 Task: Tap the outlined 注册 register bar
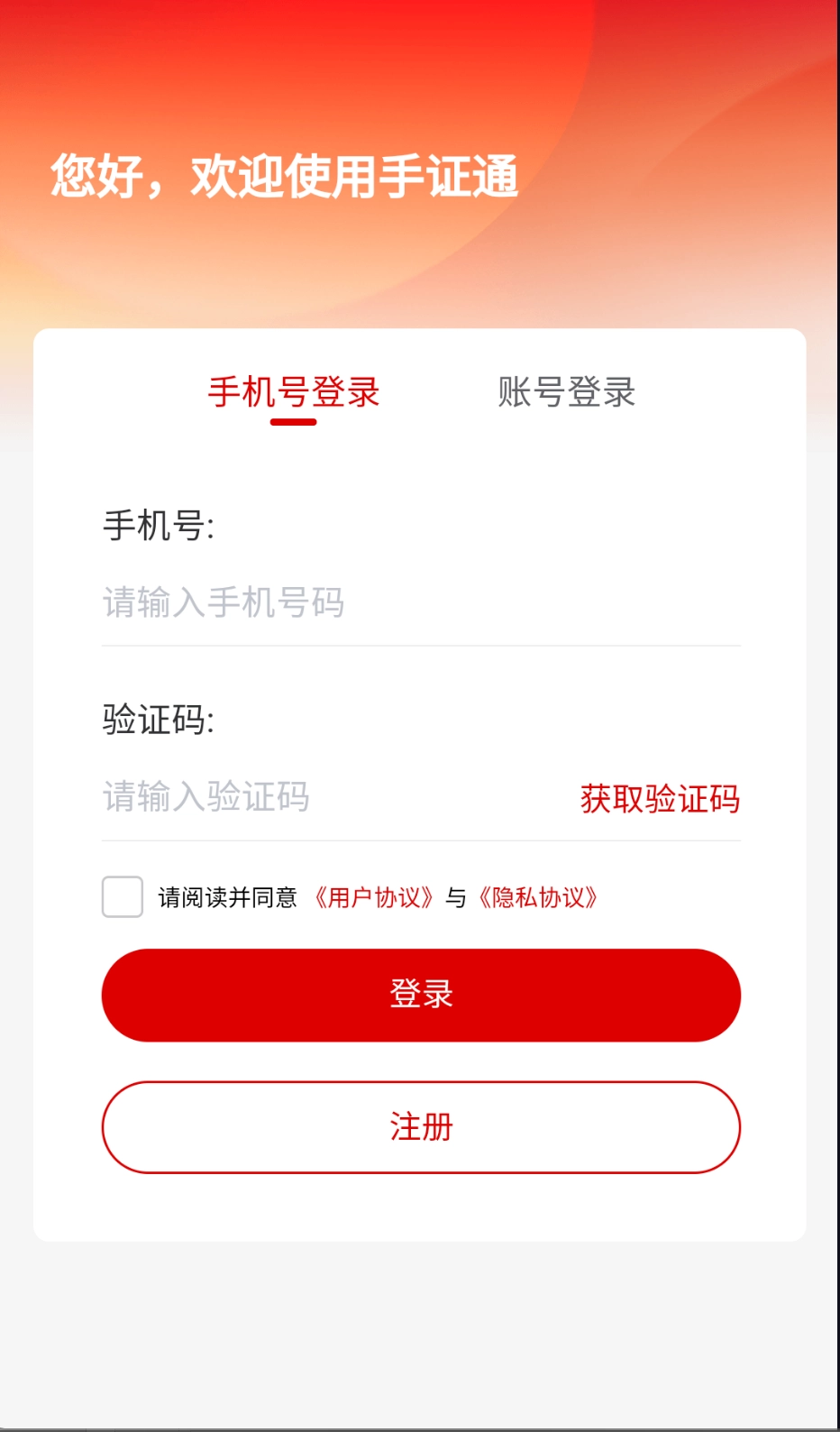pos(421,1127)
